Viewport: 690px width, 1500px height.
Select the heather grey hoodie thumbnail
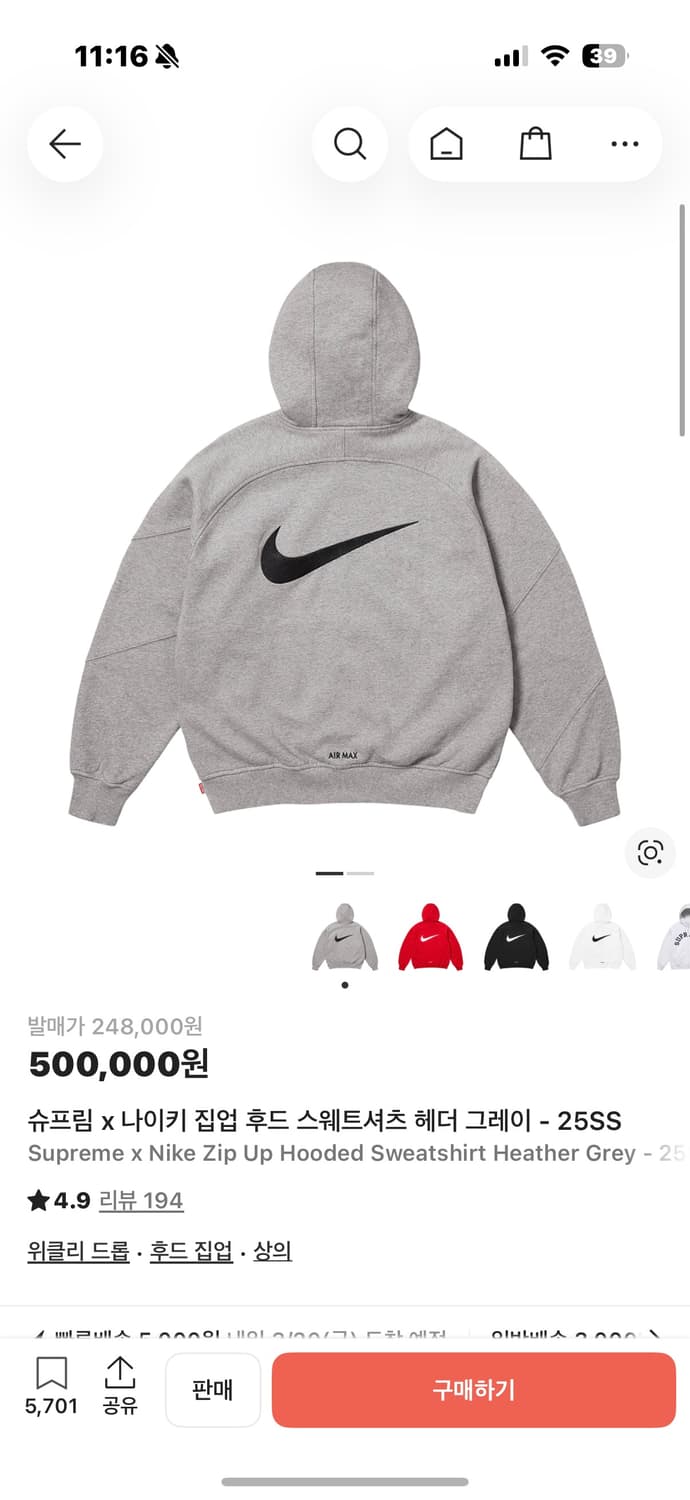point(345,937)
